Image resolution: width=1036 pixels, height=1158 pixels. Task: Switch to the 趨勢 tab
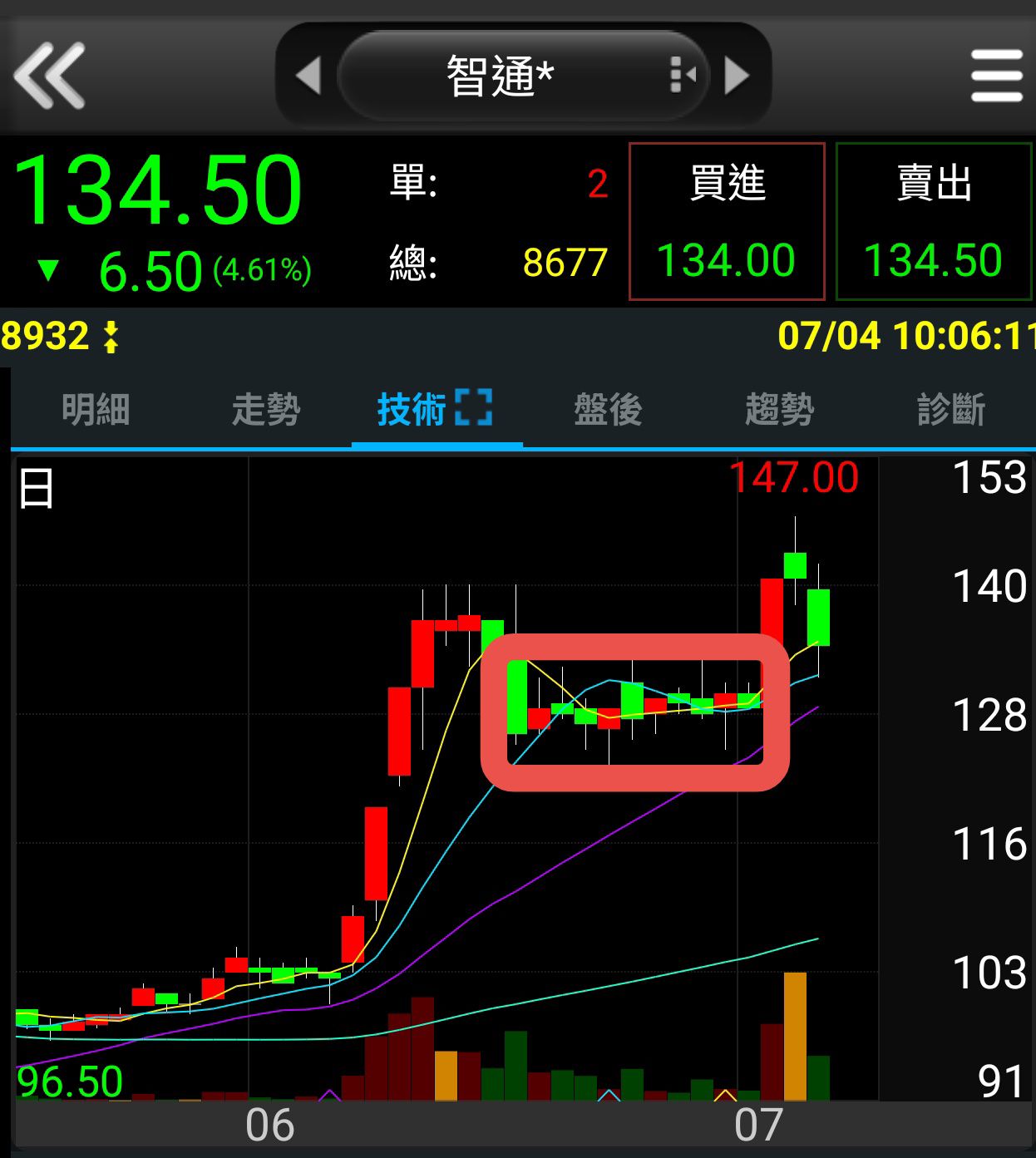779,410
